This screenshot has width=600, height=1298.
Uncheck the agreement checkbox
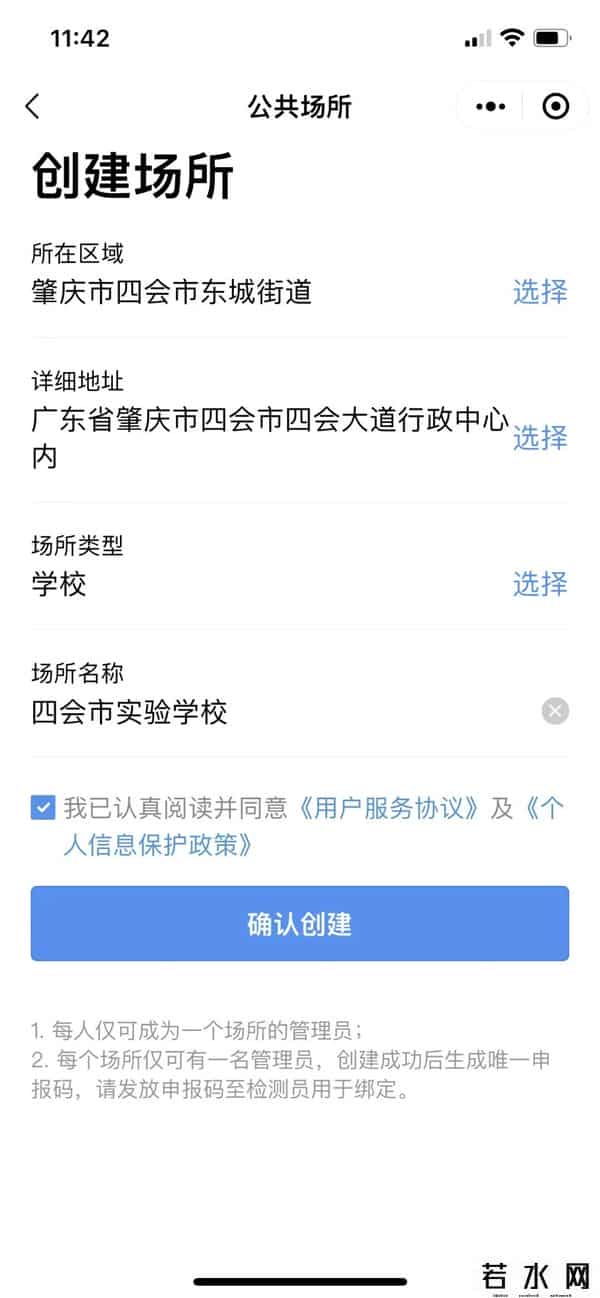coord(43,808)
